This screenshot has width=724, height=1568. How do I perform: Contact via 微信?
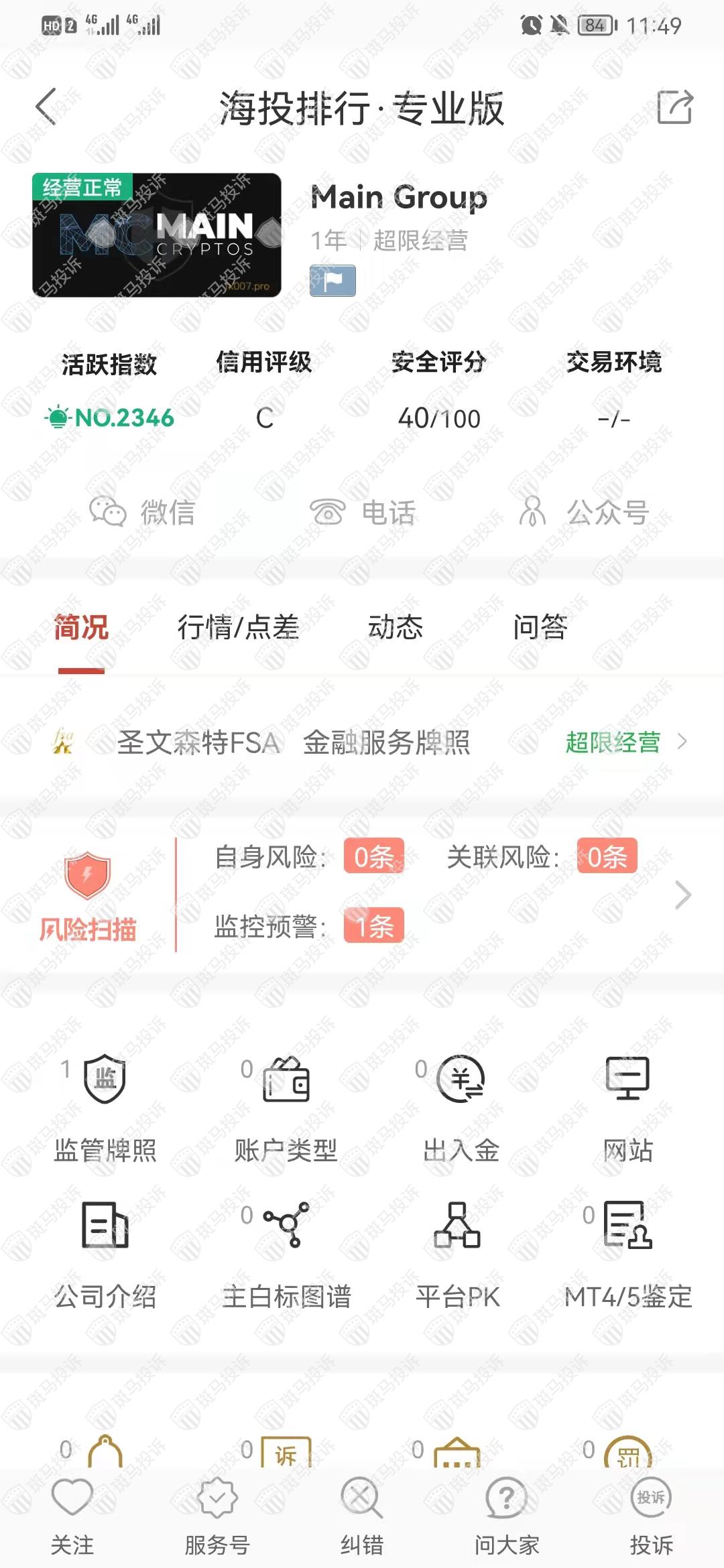click(x=142, y=513)
